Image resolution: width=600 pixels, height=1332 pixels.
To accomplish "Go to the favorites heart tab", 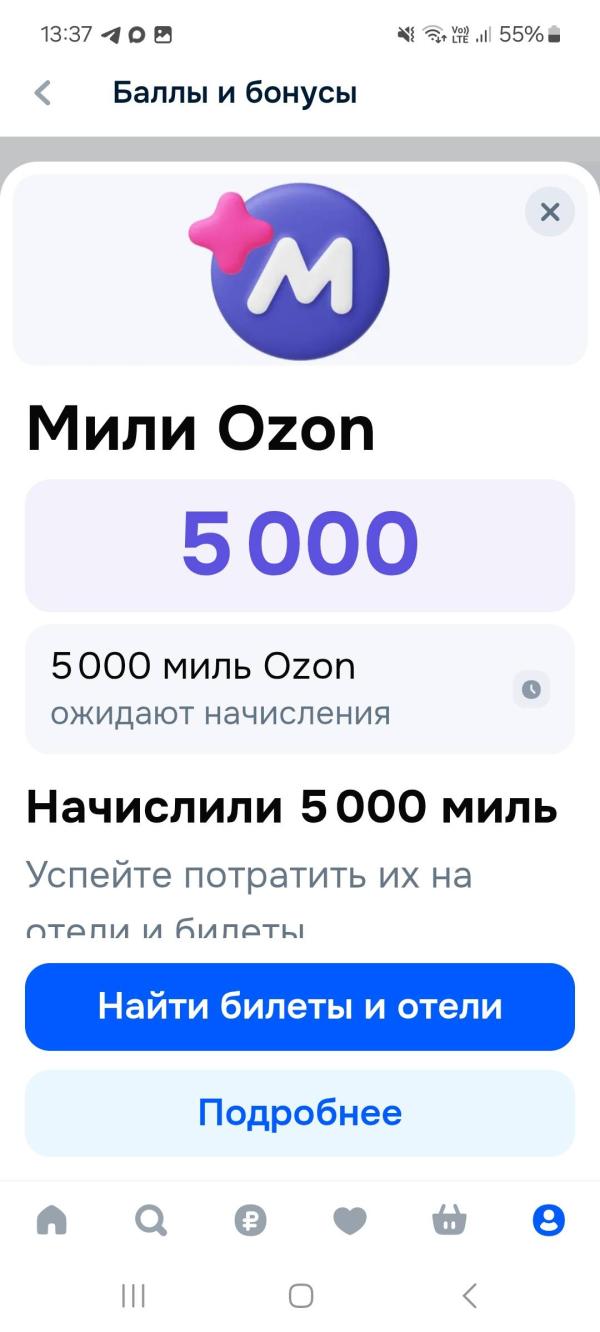I will pos(350,1220).
